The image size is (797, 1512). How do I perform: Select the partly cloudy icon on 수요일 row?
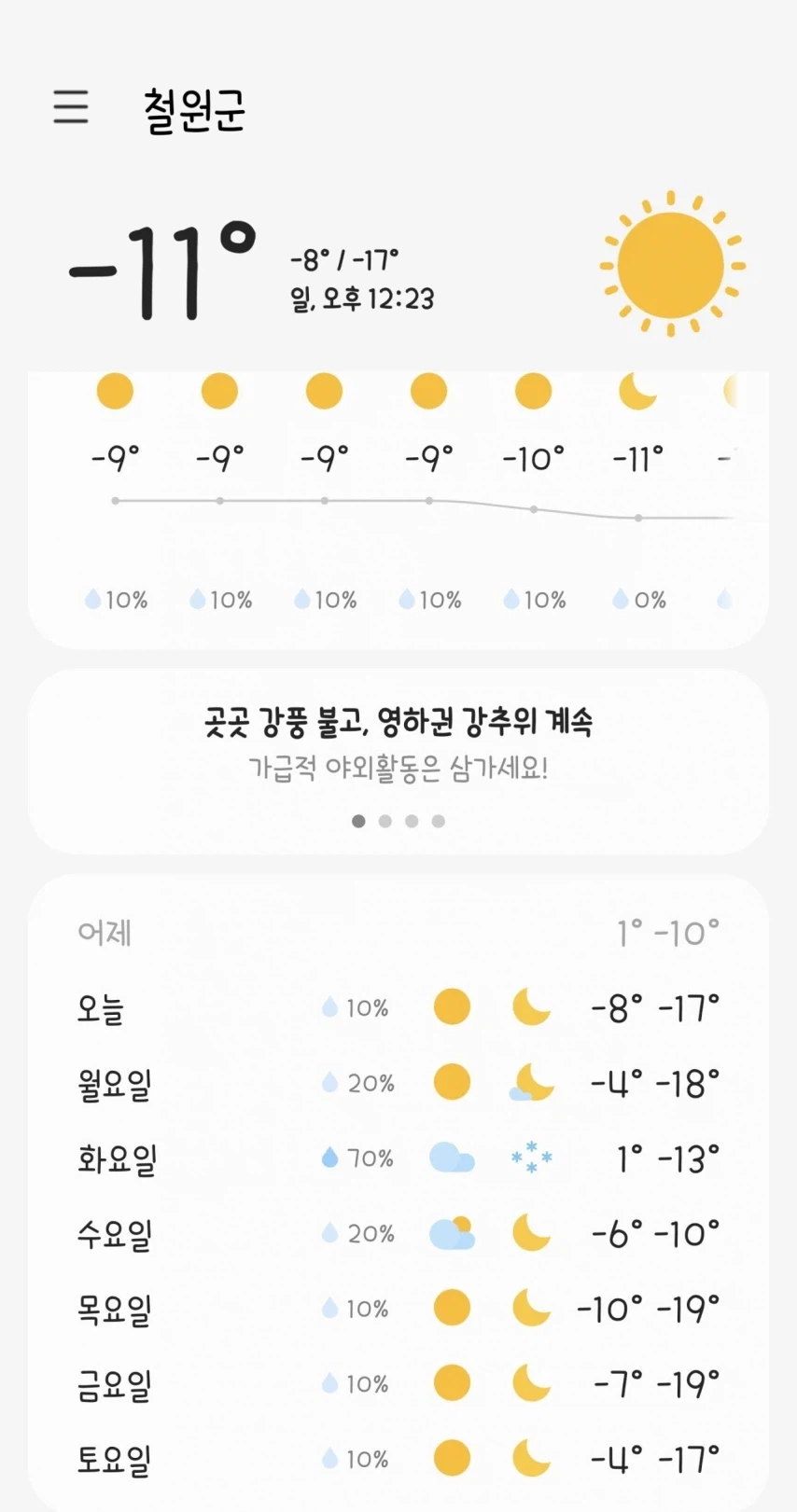pyautogui.click(x=452, y=1233)
